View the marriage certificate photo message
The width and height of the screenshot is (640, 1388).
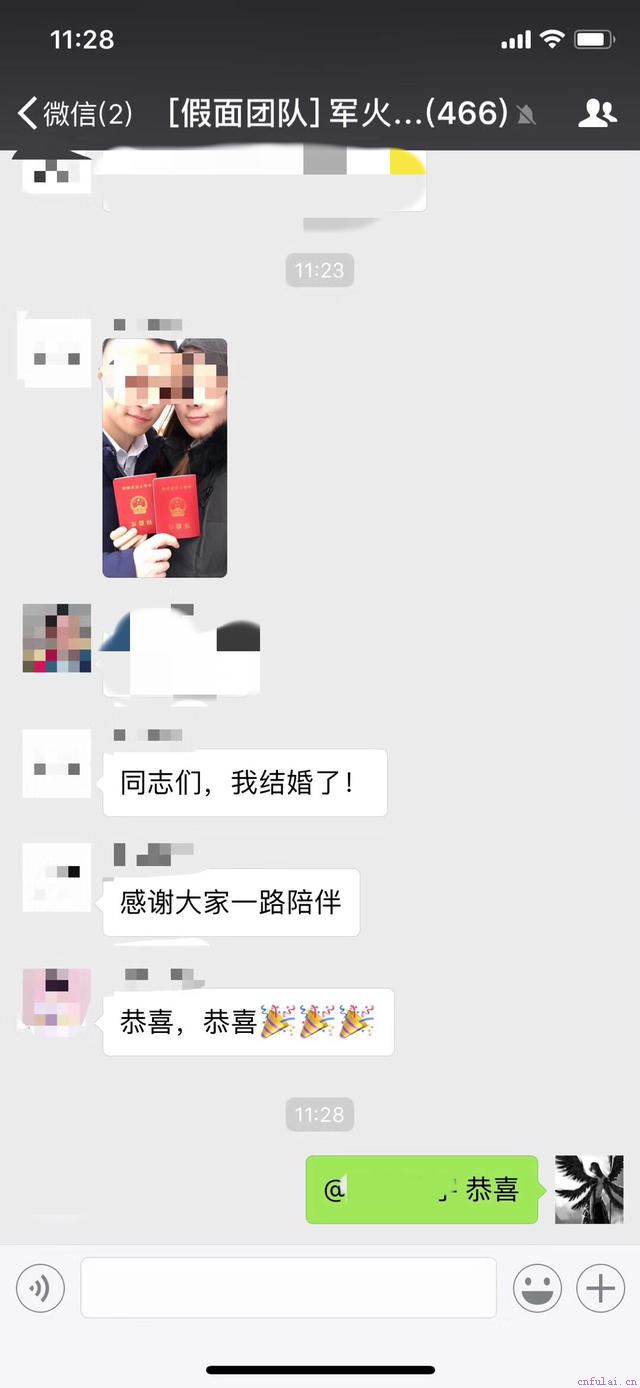point(165,458)
